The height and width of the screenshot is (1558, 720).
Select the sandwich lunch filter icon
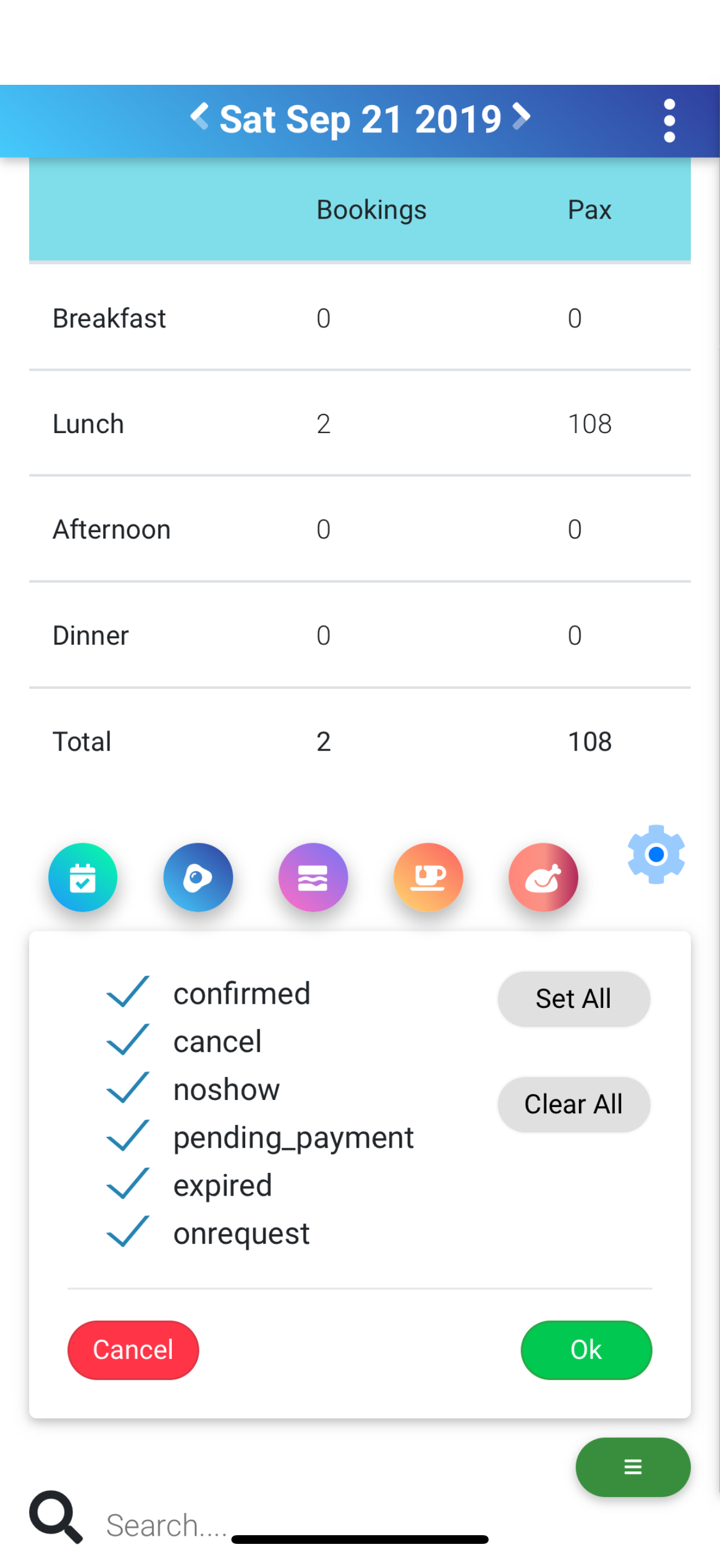pos(312,877)
